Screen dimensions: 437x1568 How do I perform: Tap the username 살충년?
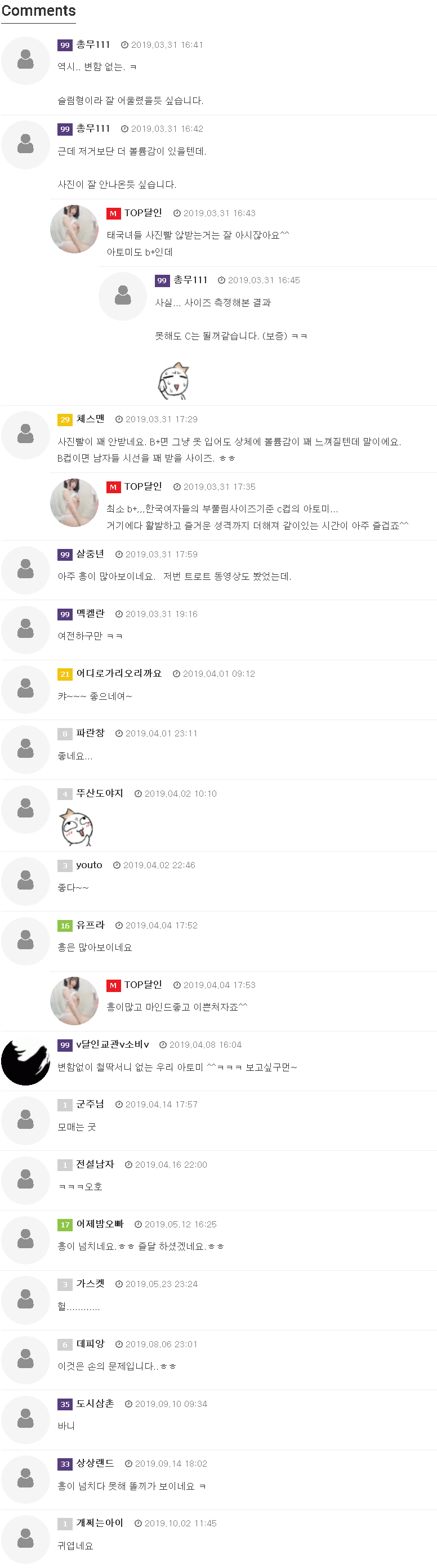[x=90, y=554]
